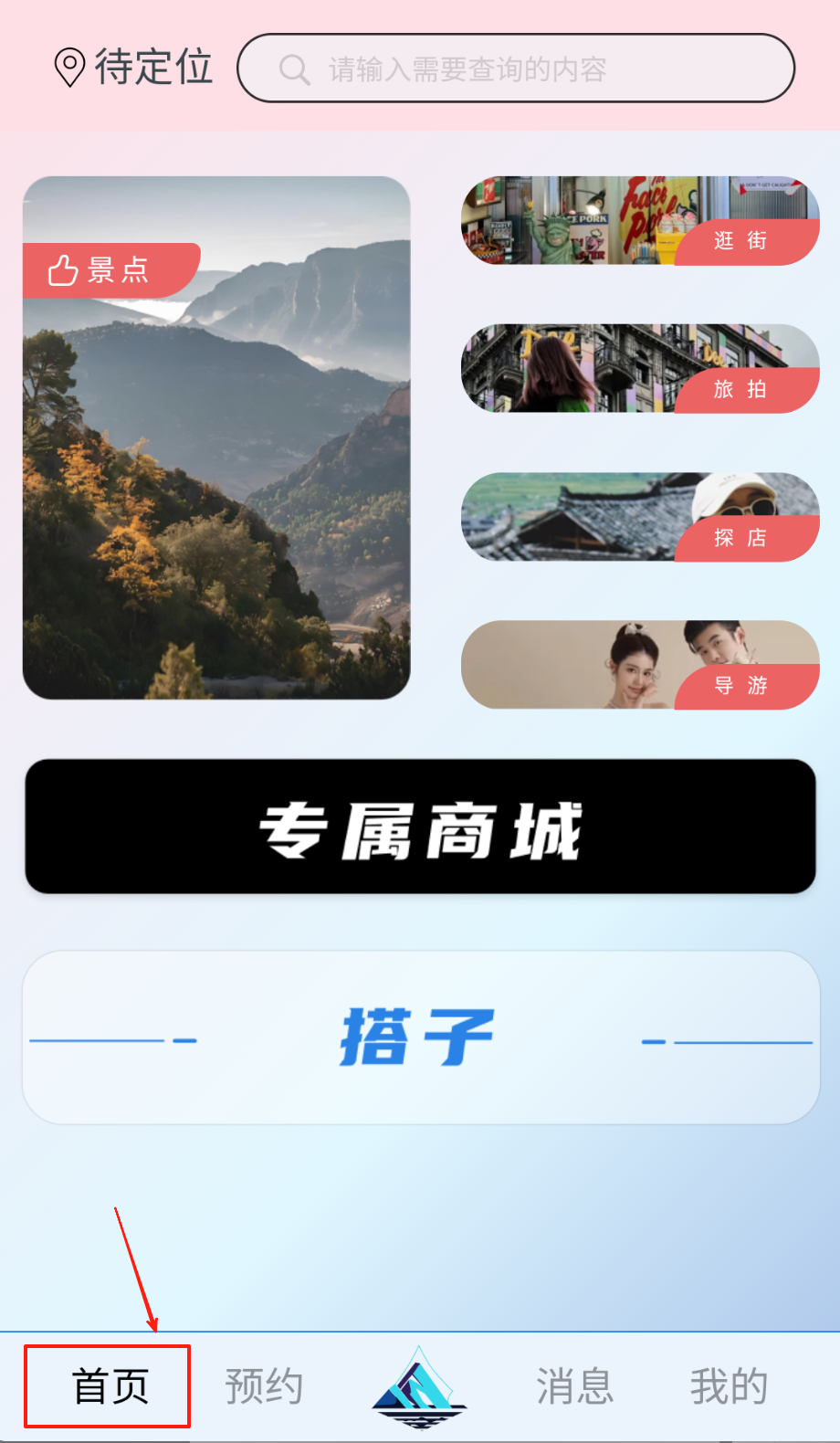Go to the 预约 booking tab
This screenshot has width=840, height=1443.
(x=264, y=1386)
